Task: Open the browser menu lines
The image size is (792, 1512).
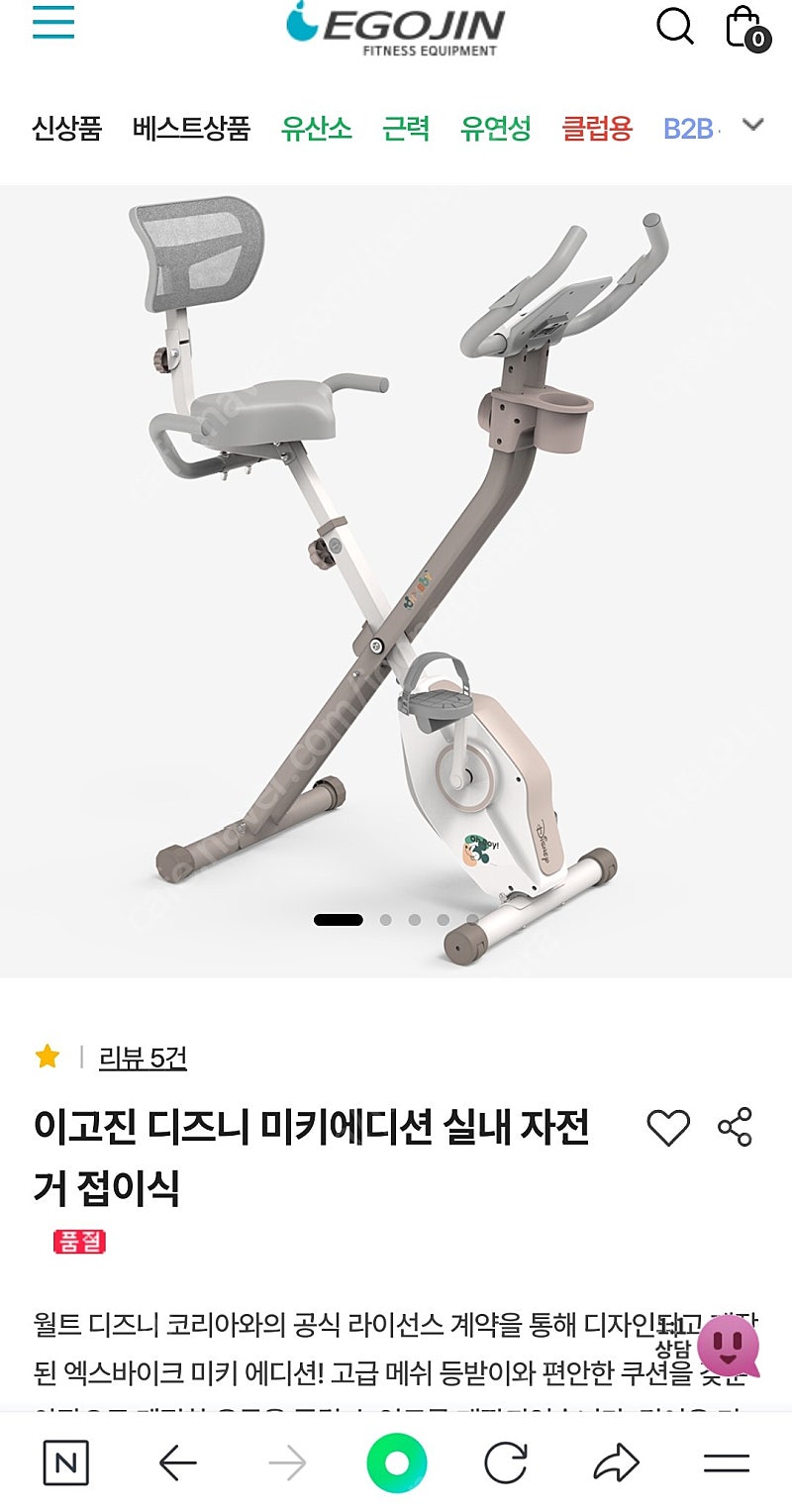Action: 726,1462
